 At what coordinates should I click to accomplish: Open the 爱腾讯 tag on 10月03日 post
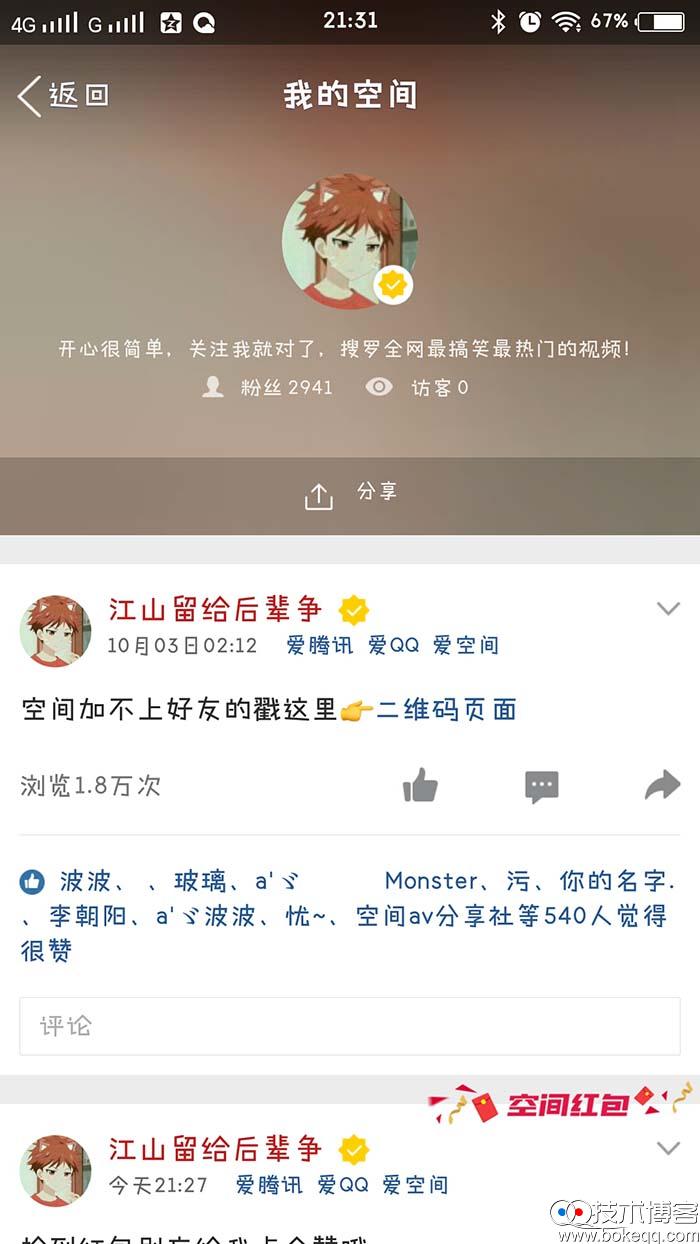[319, 645]
